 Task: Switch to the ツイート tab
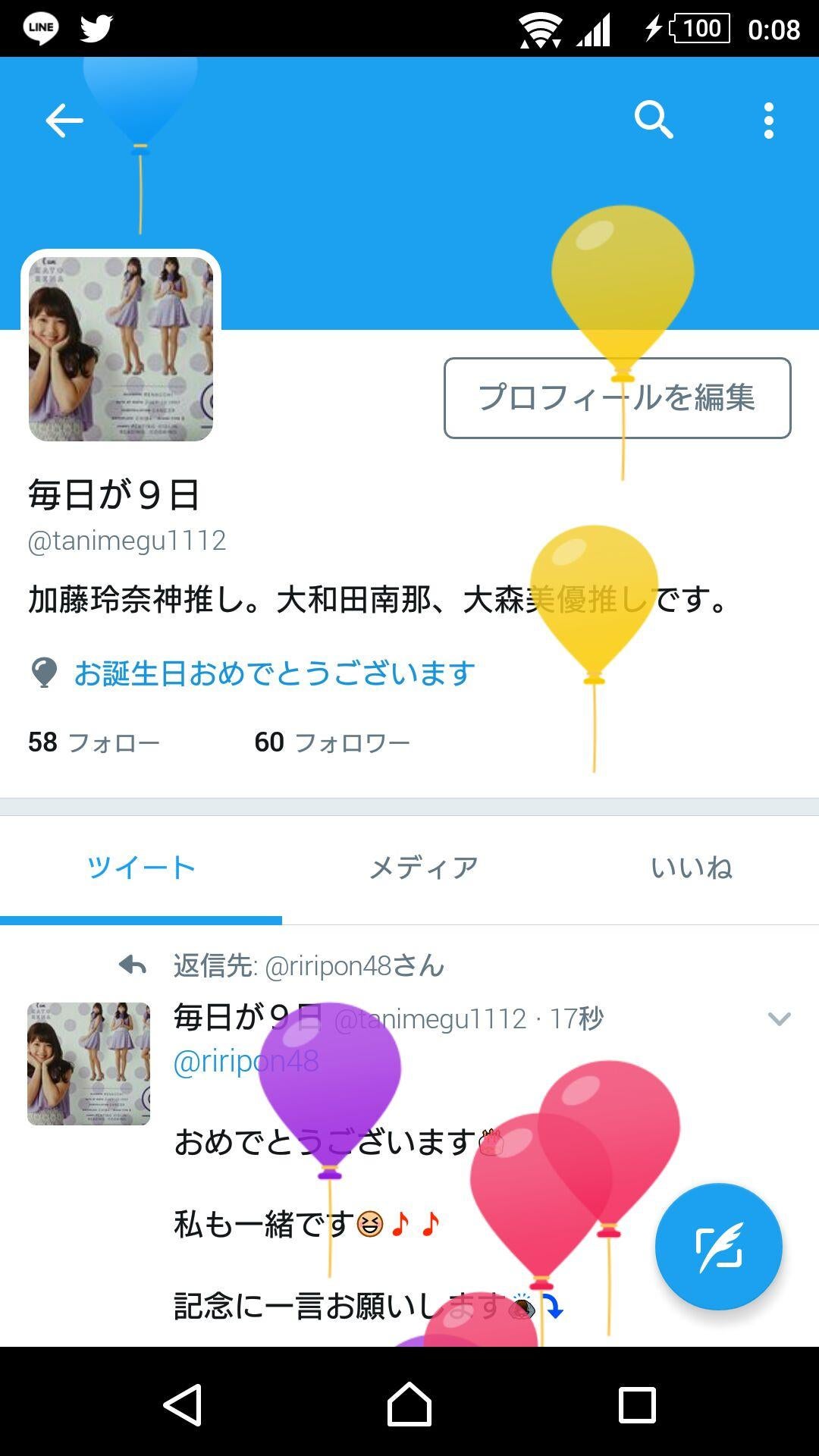[141, 868]
